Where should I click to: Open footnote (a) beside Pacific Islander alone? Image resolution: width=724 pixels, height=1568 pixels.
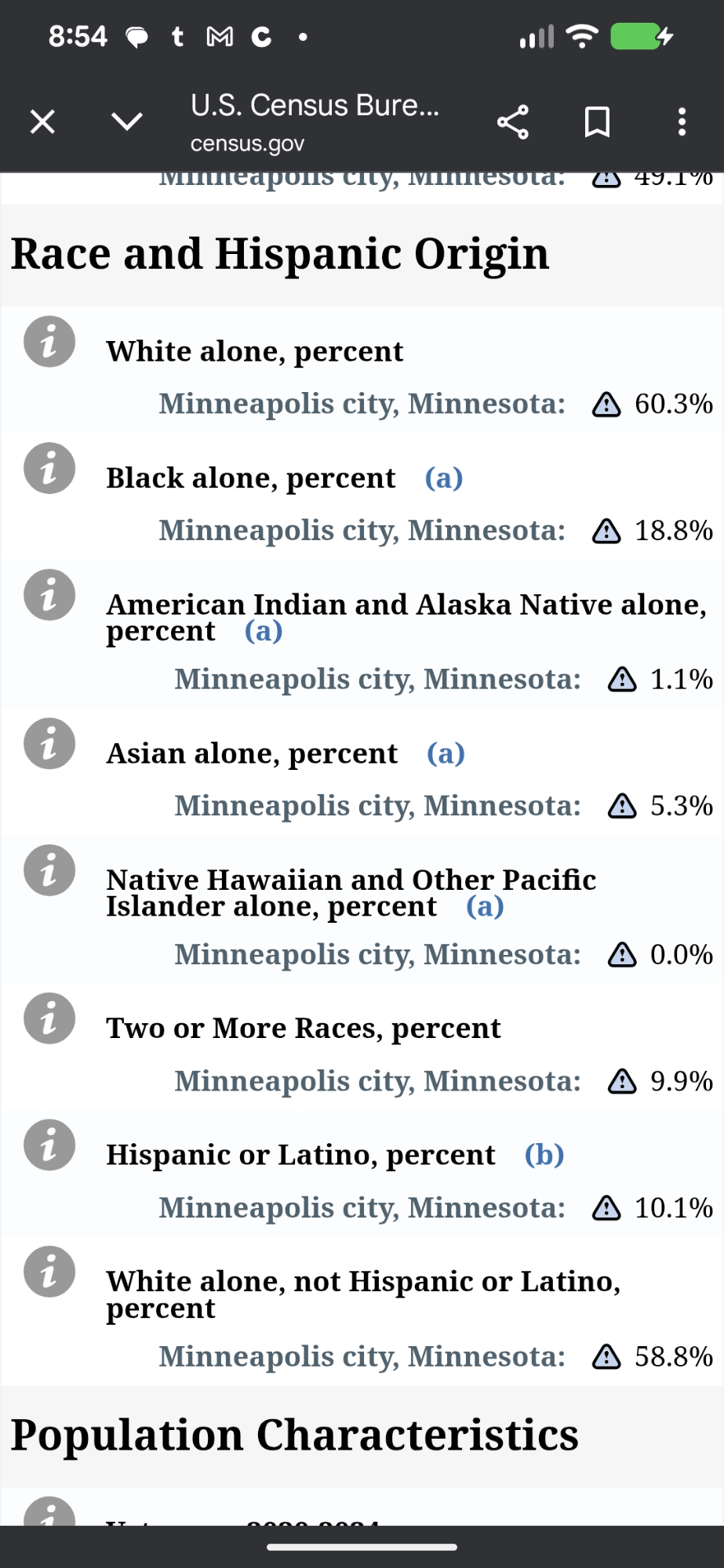485,907
